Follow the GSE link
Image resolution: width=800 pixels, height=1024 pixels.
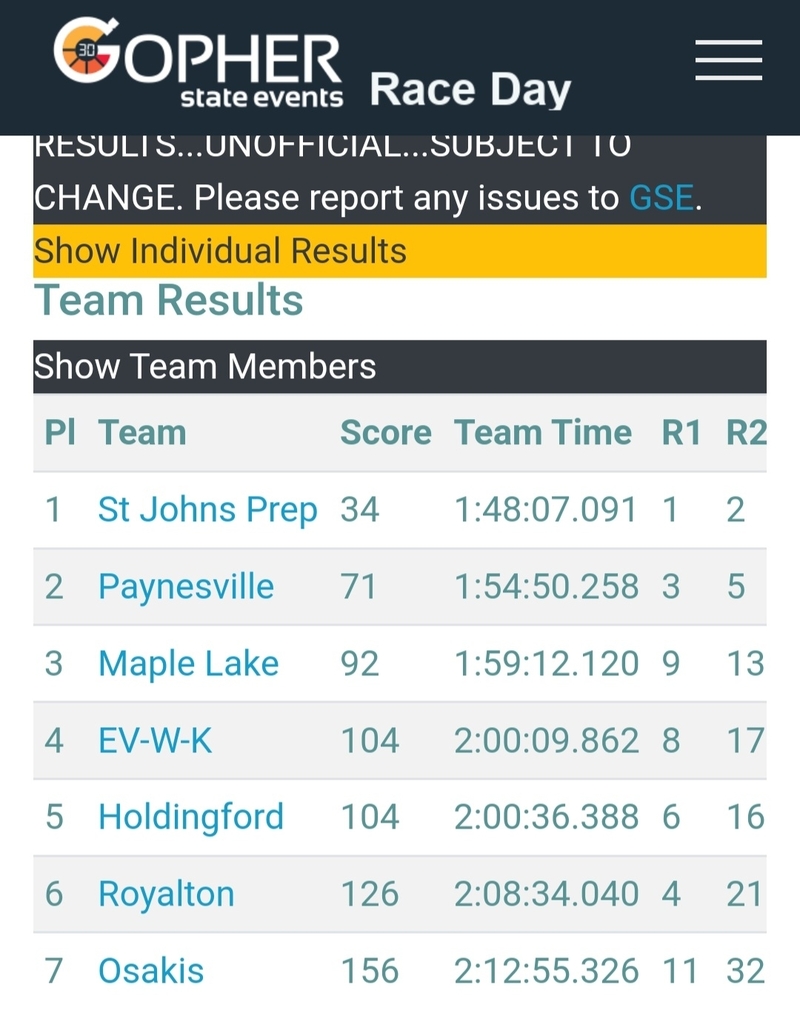[661, 198]
